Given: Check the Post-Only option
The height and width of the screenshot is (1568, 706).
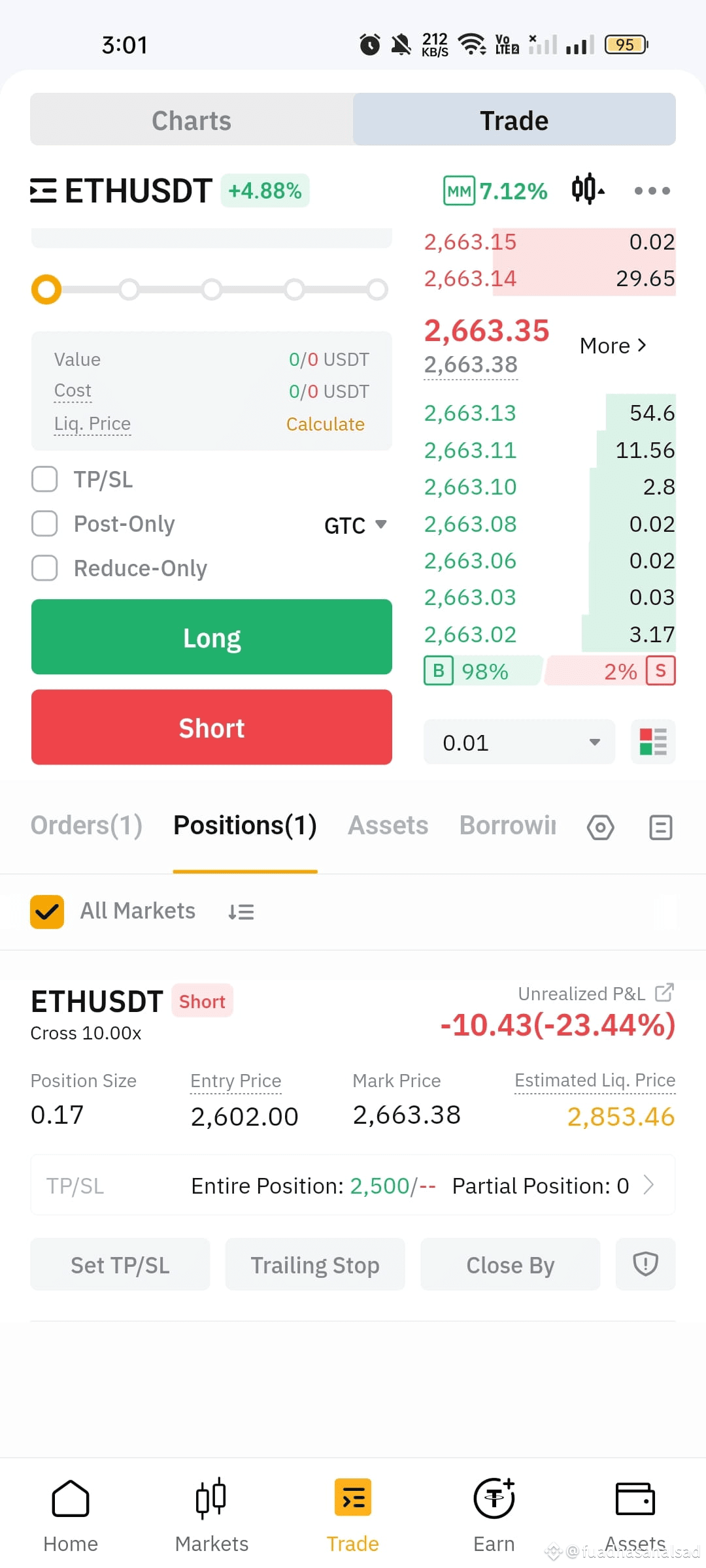Looking at the screenshot, I should click(44, 523).
